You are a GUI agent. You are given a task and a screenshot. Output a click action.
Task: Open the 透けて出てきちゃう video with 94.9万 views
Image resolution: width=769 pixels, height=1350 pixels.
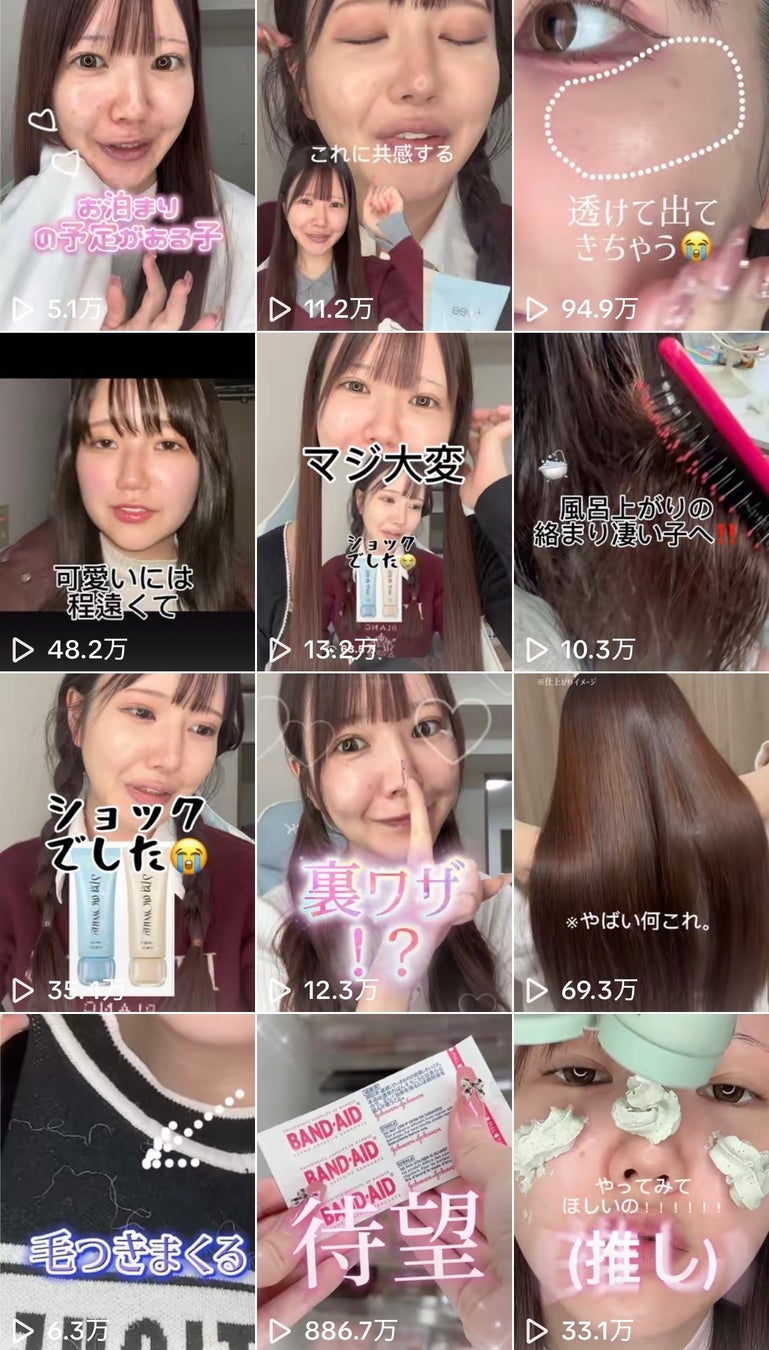click(x=641, y=165)
